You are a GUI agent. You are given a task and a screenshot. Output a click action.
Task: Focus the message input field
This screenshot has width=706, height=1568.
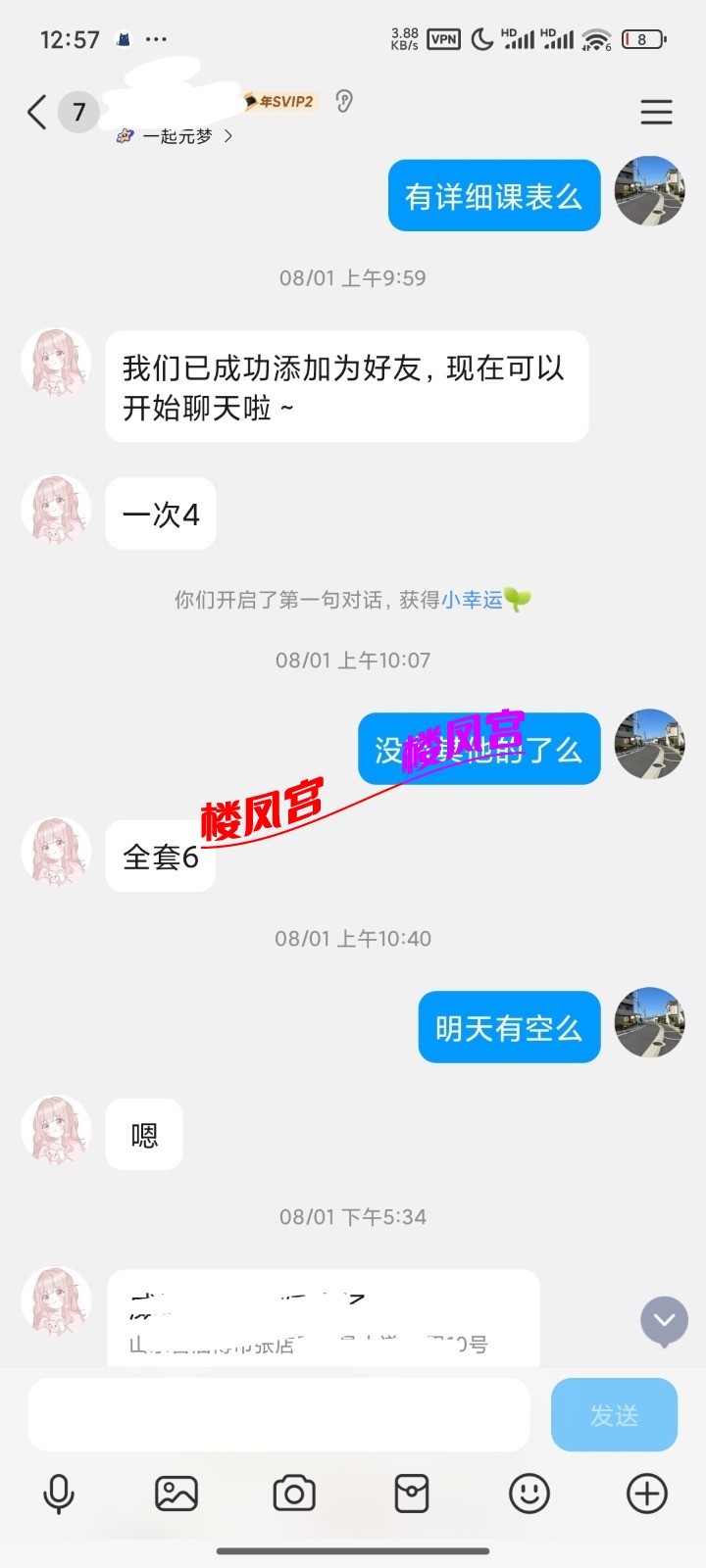coord(278,1414)
